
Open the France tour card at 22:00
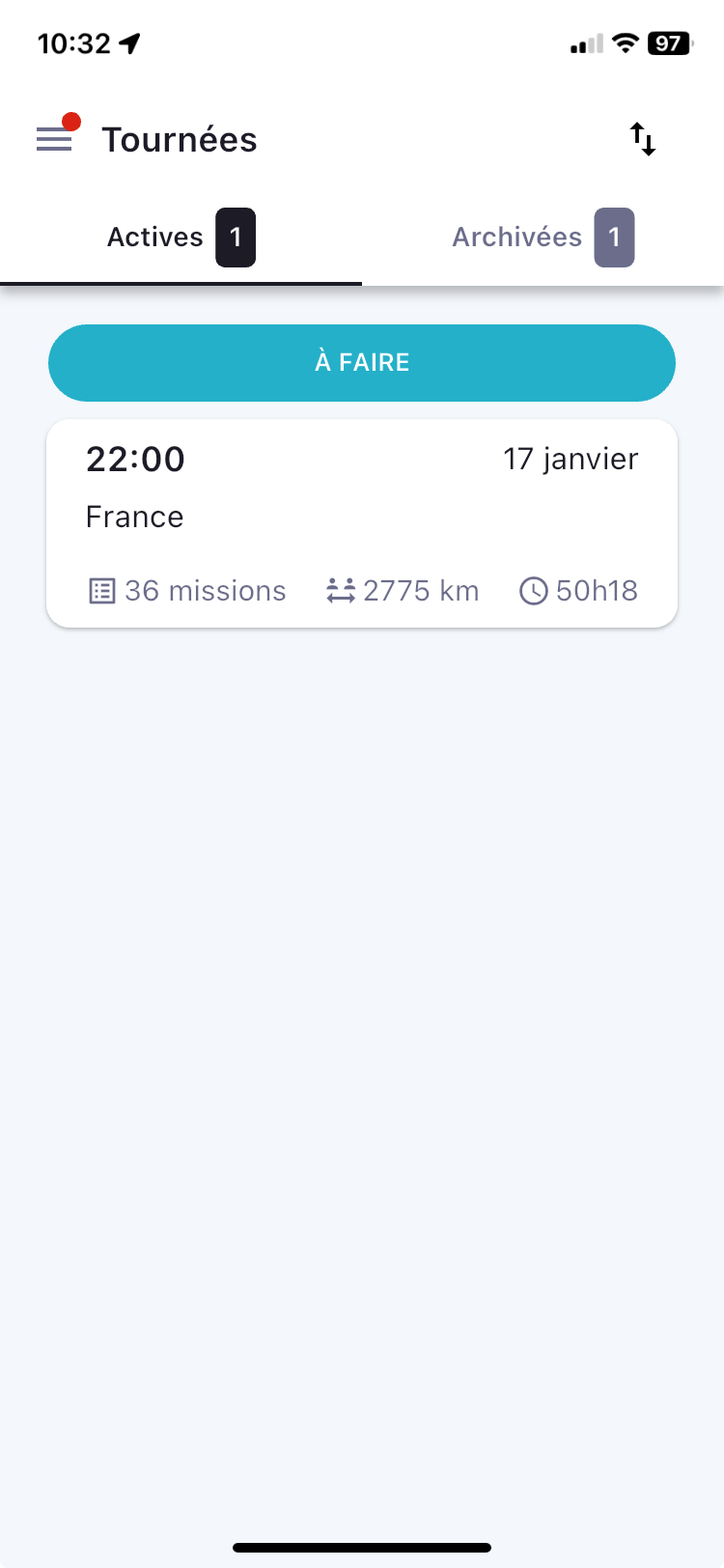click(362, 523)
